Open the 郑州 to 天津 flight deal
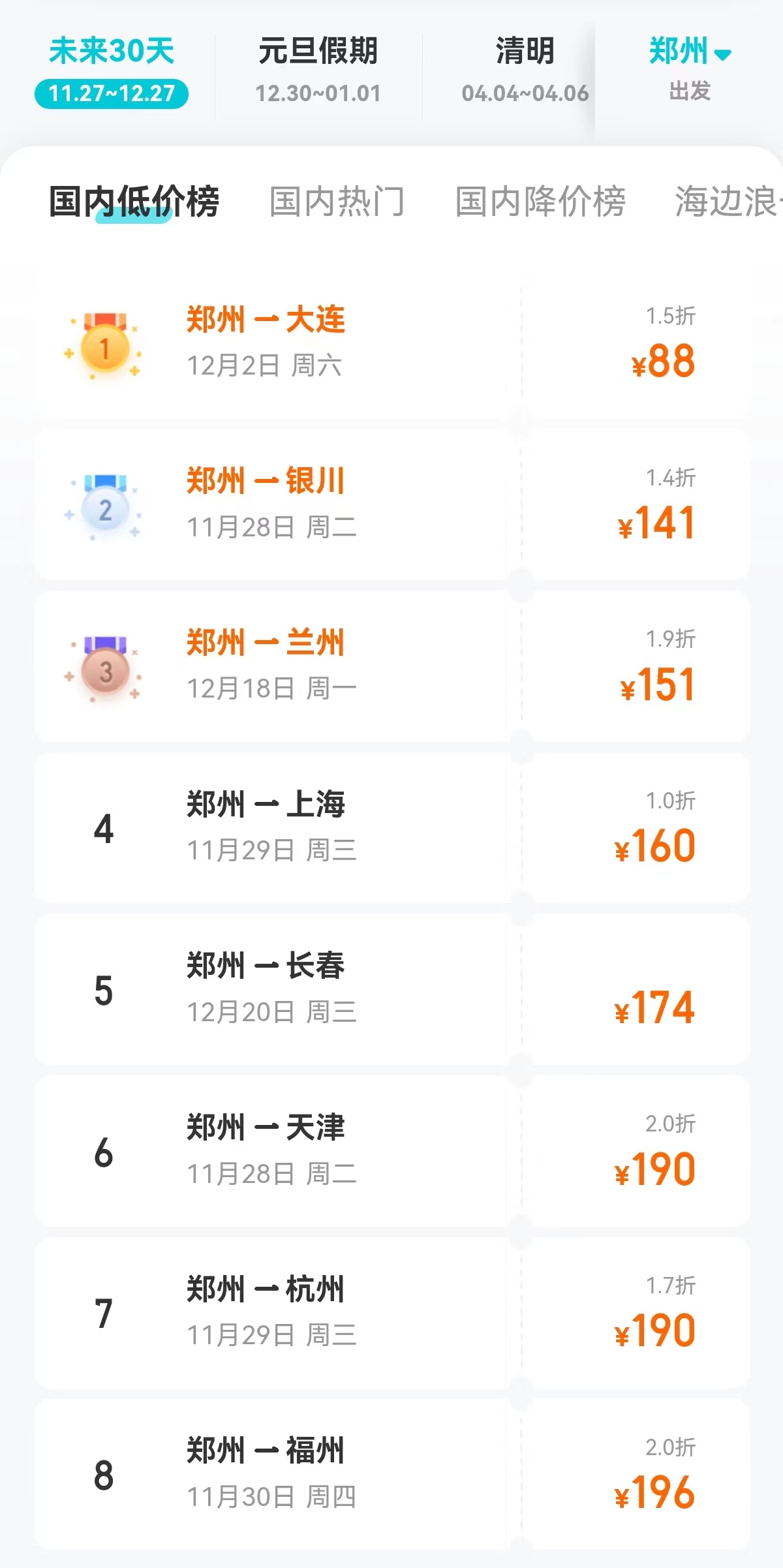783x1568 pixels. coord(391,1151)
